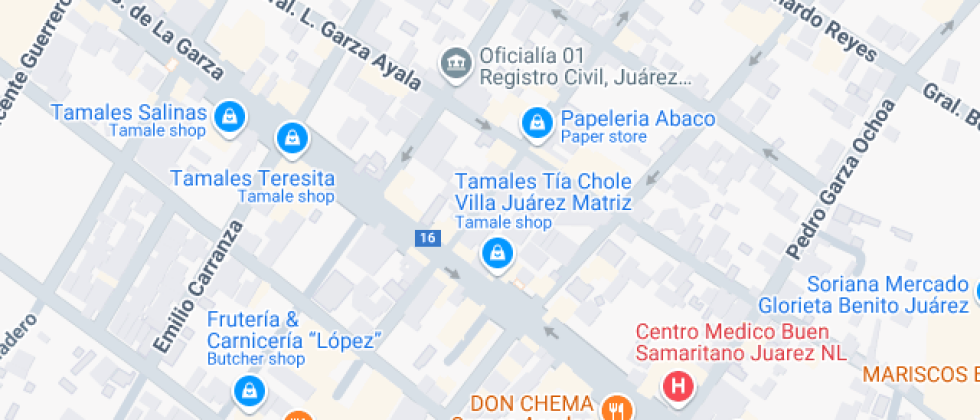Open Frutería & Carnicería López marker
The image size is (980, 420).
[250, 392]
